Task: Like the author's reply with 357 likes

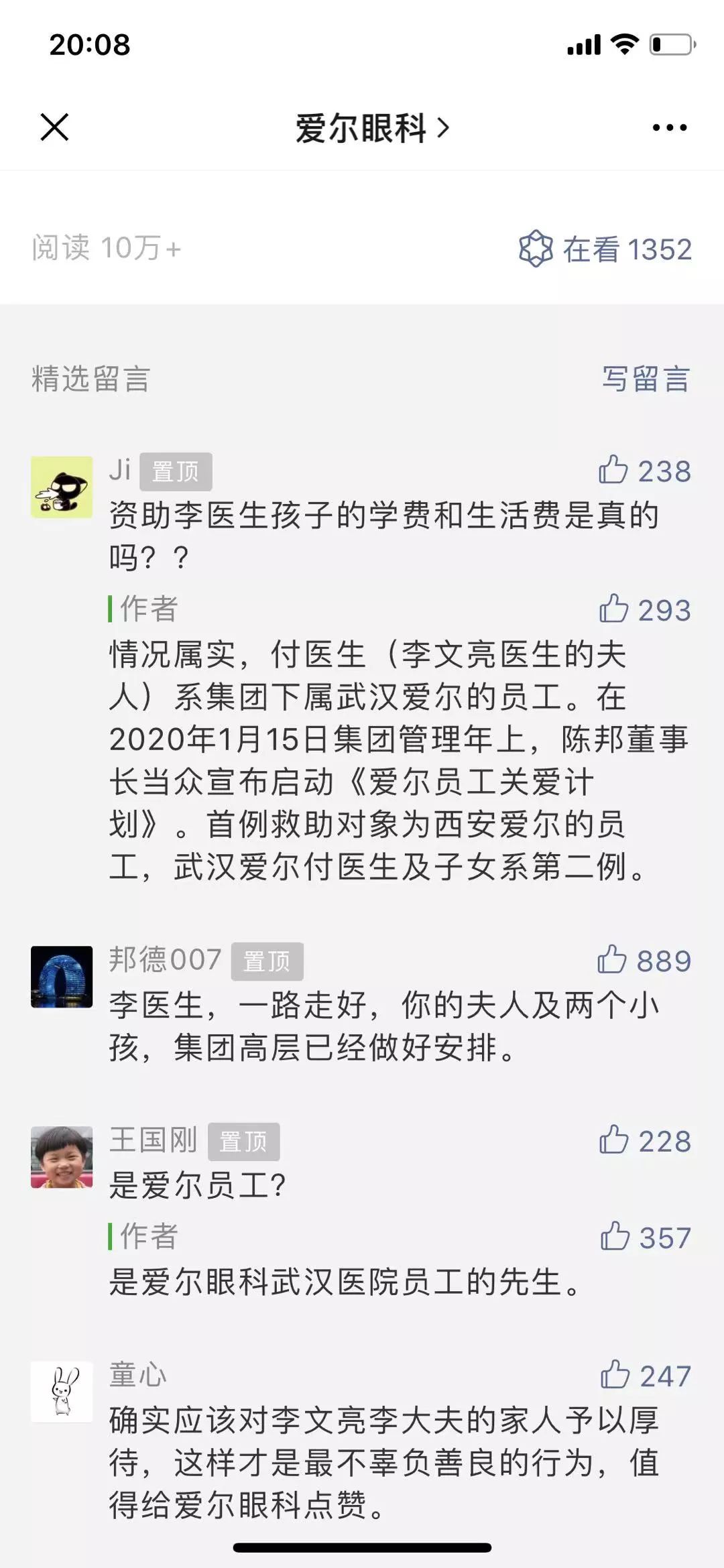Action: [645, 1237]
